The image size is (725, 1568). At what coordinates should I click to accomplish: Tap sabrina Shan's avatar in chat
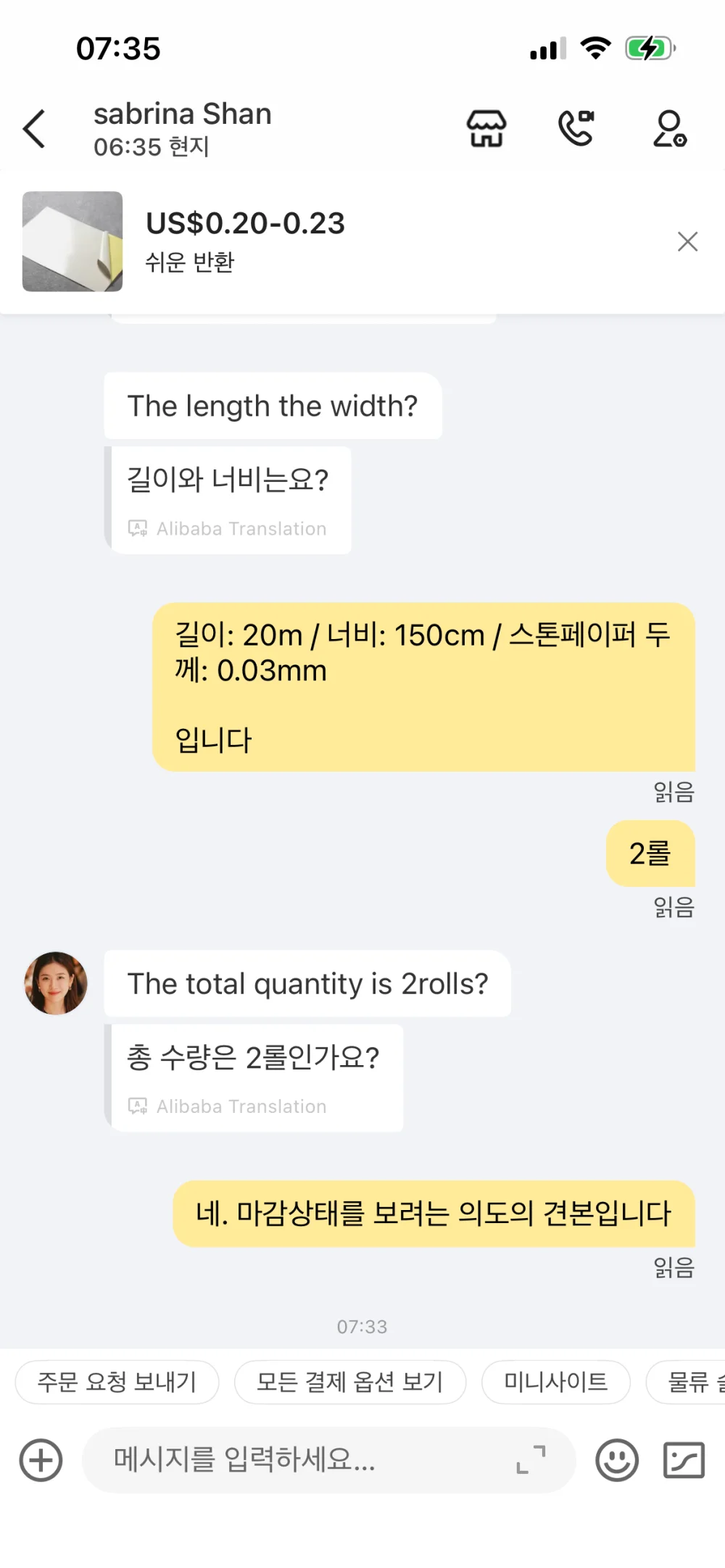(x=56, y=983)
